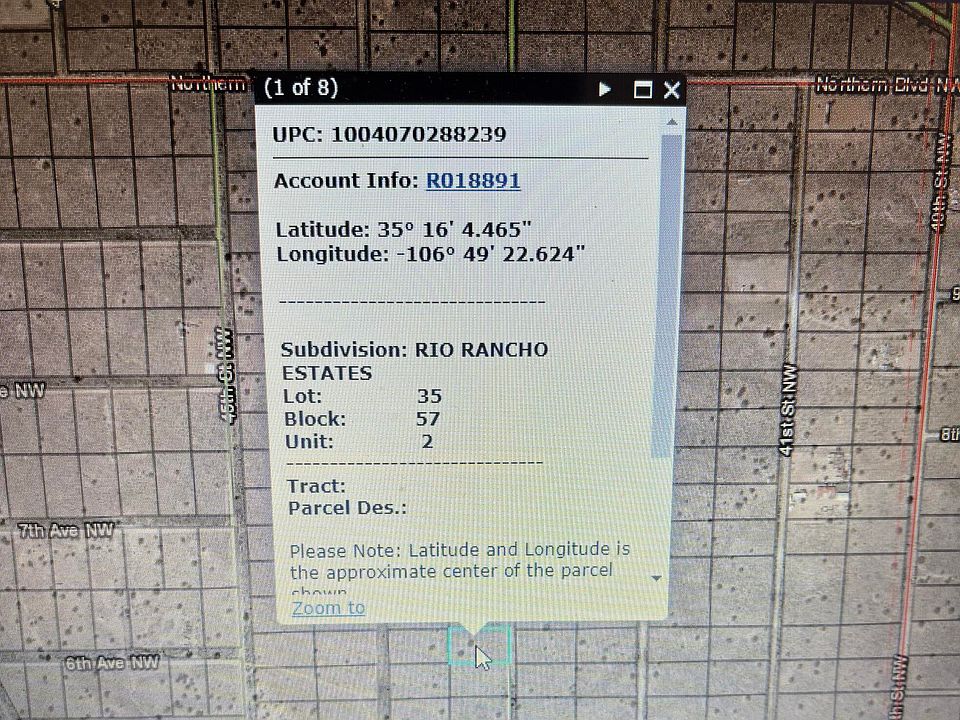The height and width of the screenshot is (720, 960).
Task: Open account info link R018891
Action: pos(472,181)
